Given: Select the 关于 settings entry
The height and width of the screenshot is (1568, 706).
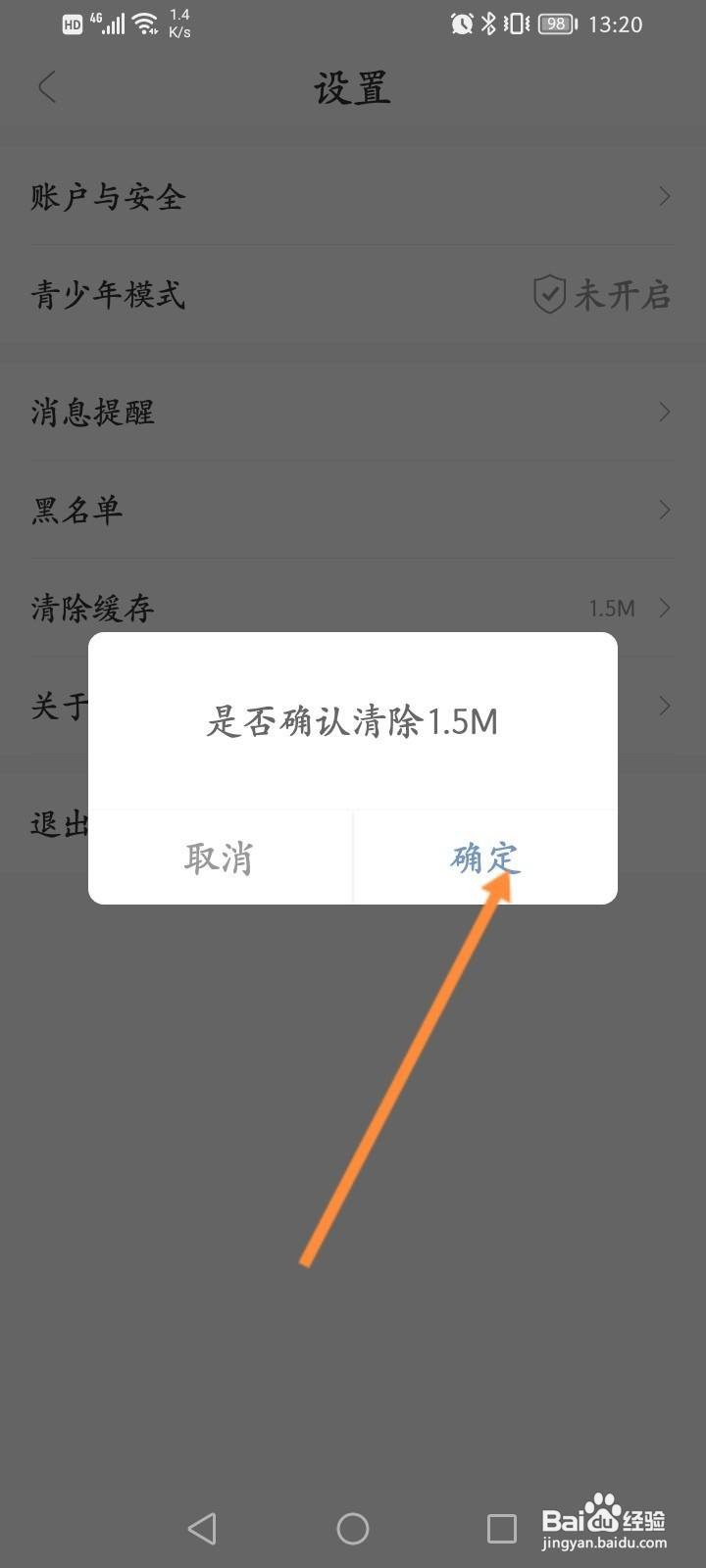Looking at the screenshot, I should [54, 706].
